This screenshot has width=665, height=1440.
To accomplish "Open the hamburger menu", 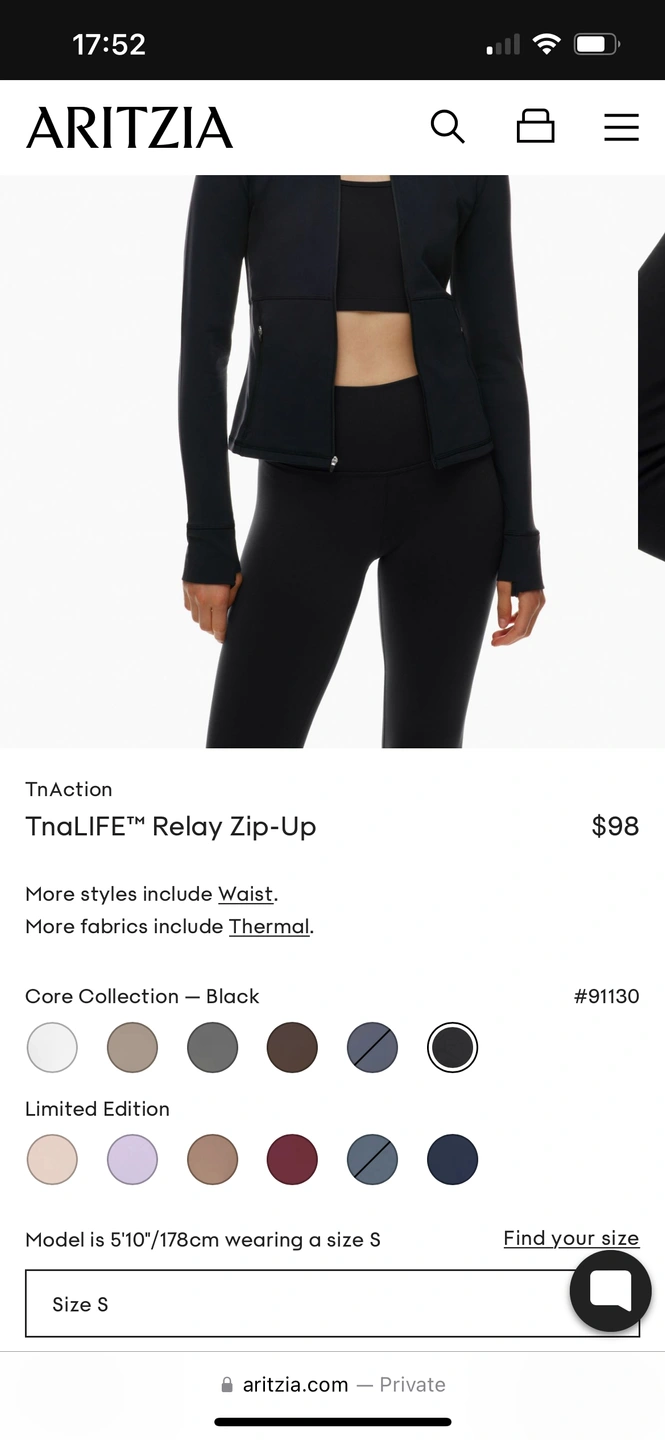I will tap(621, 127).
